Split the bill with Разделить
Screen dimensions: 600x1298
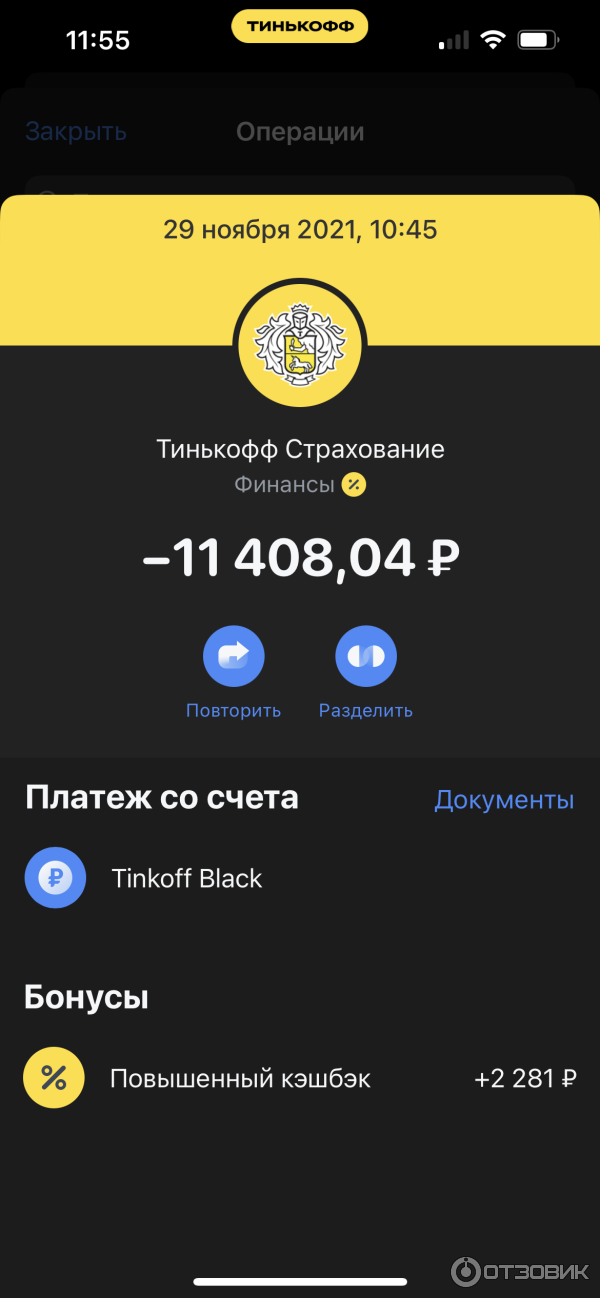(x=365, y=657)
